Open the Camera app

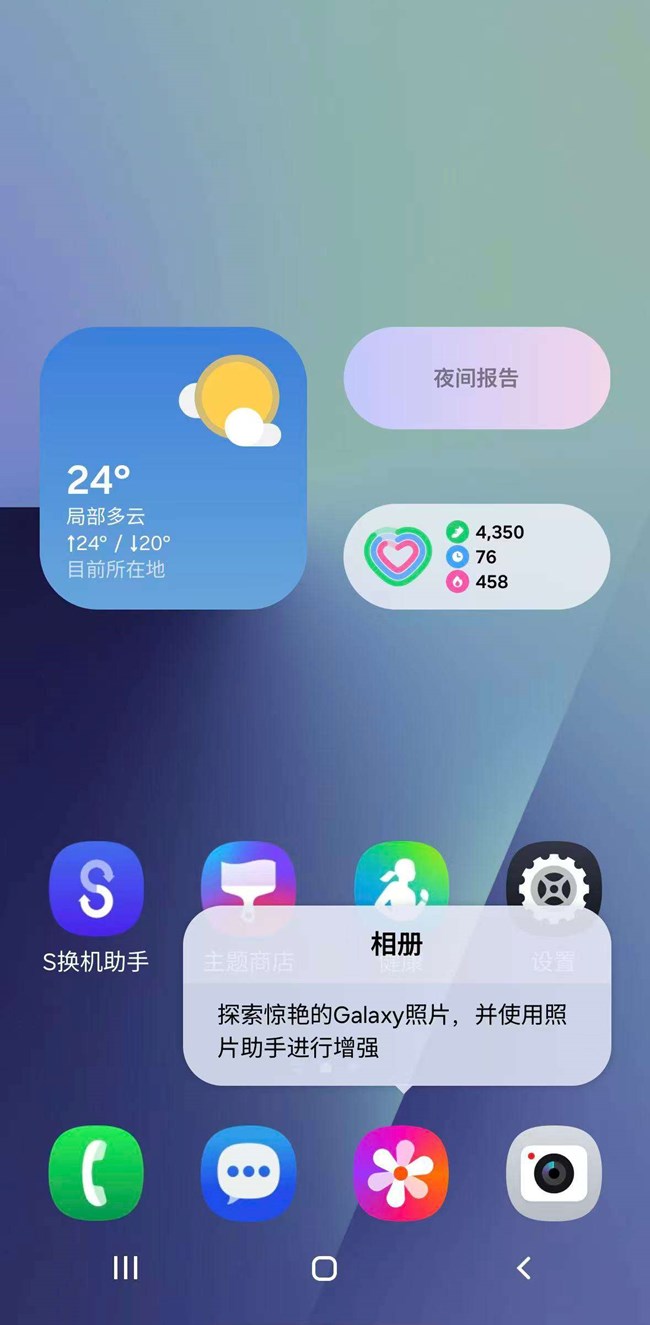click(x=553, y=1173)
